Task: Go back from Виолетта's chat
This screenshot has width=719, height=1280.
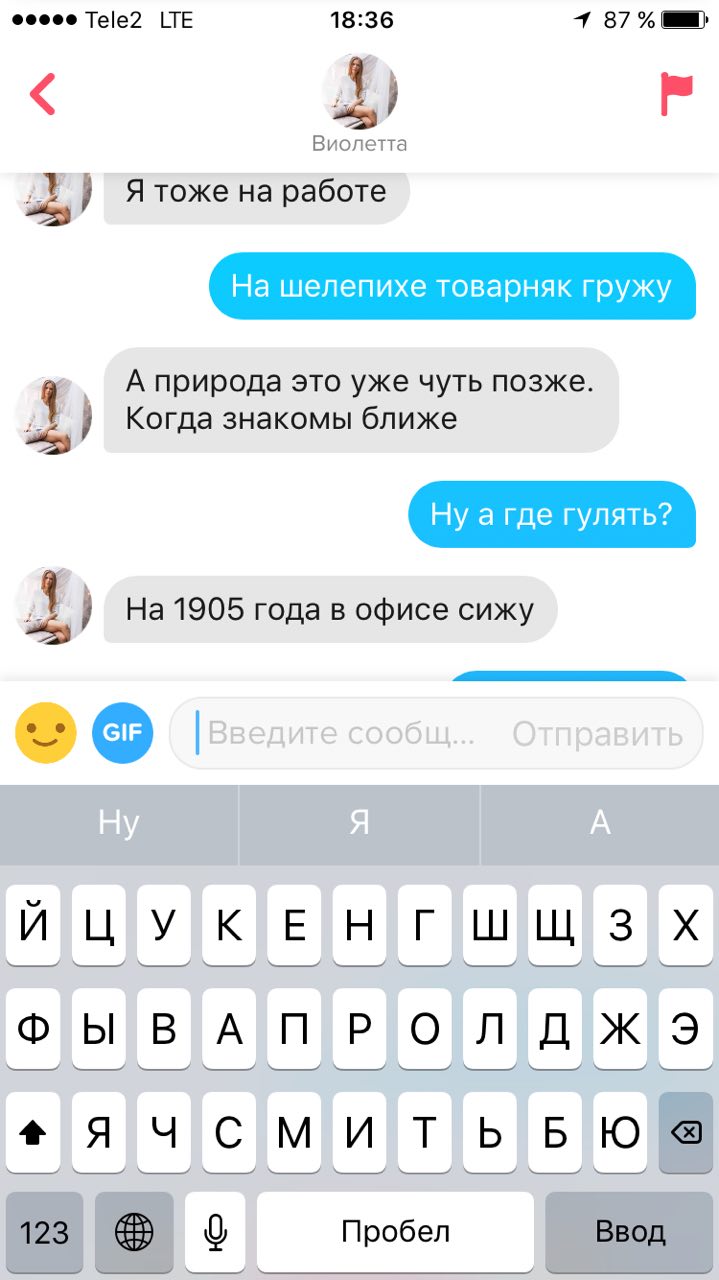Action: (43, 94)
